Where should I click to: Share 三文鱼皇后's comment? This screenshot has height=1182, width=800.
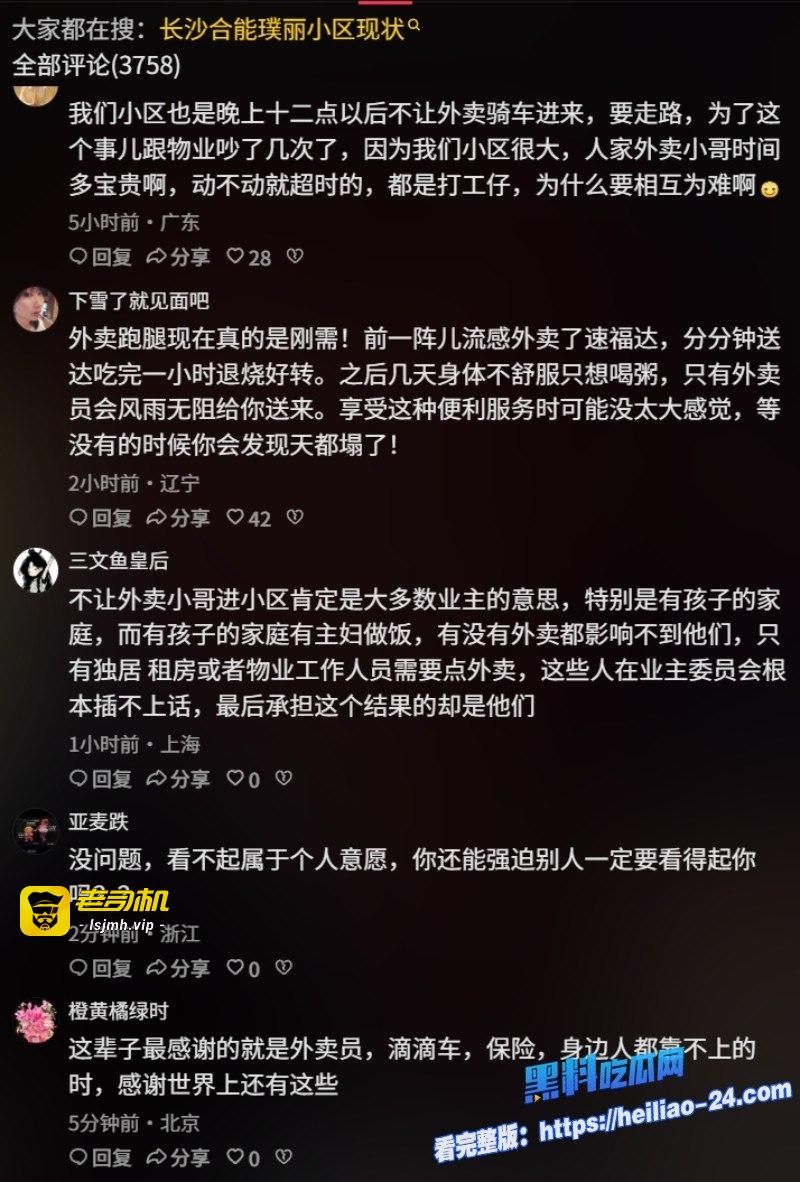click(x=178, y=777)
